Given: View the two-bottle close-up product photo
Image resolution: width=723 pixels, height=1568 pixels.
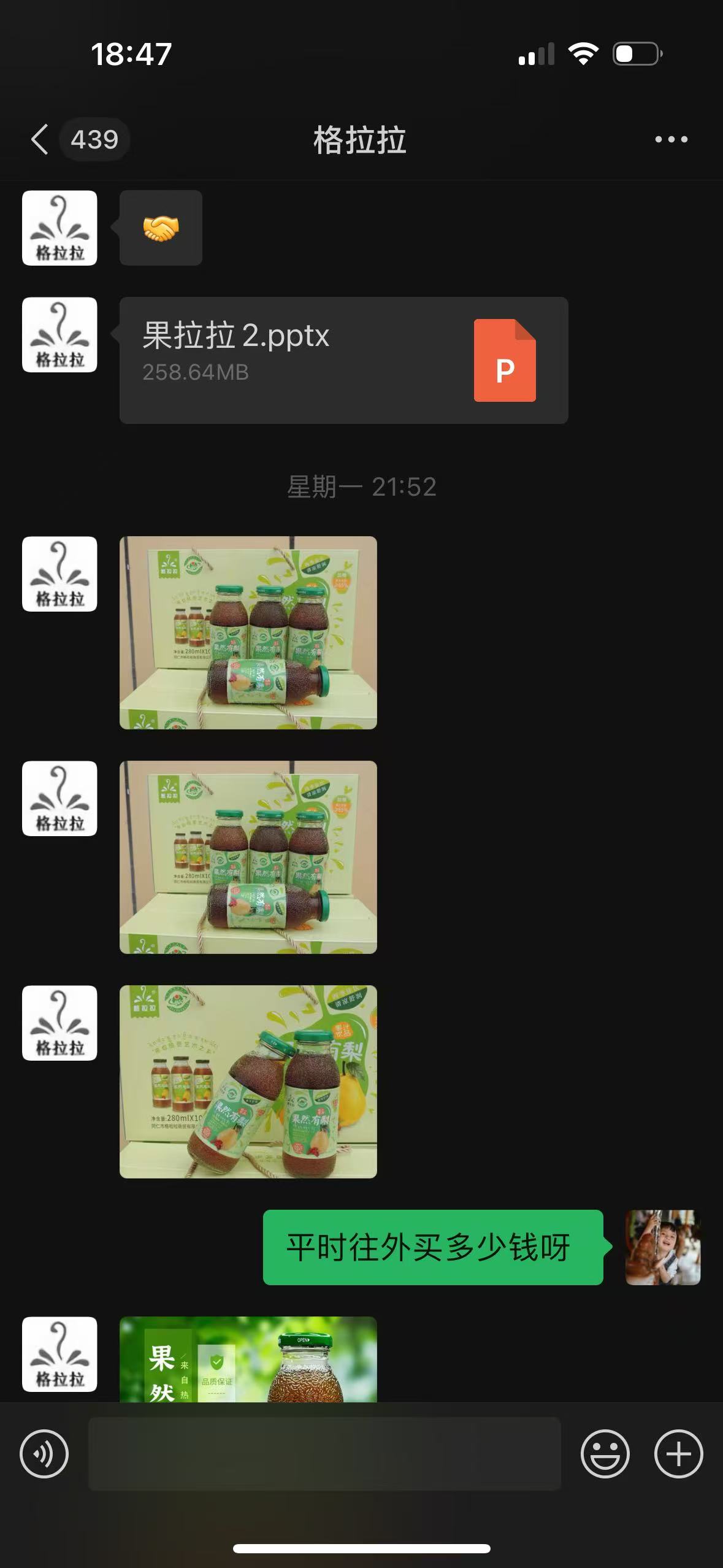Looking at the screenshot, I should click(x=248, y=1082).
